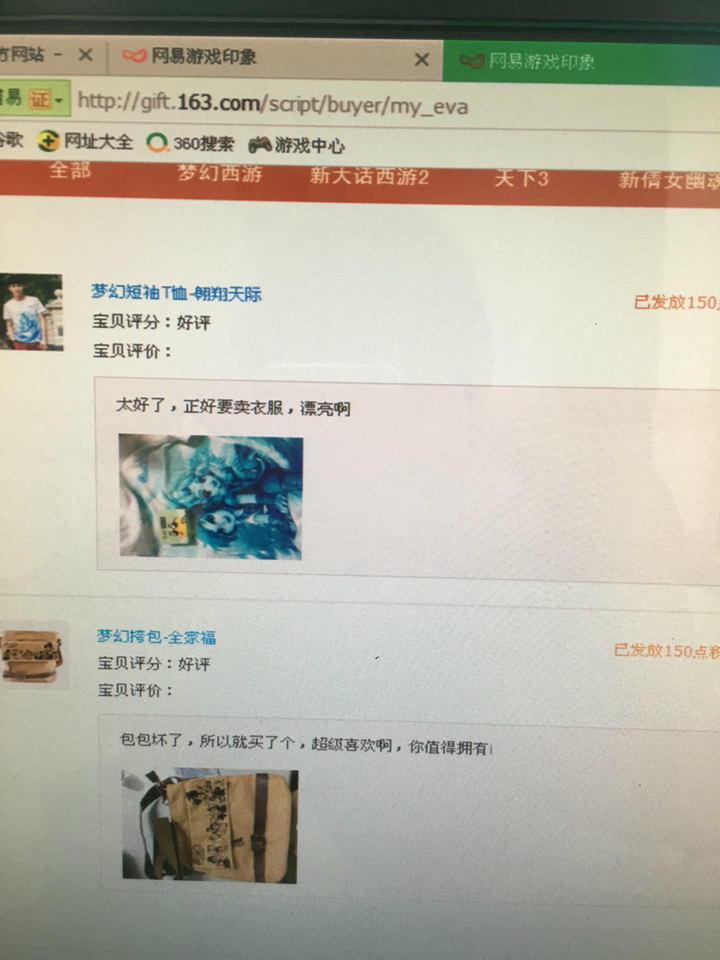
Task: Switch to the 天下3 category
Action: click(x=521, y=179)
